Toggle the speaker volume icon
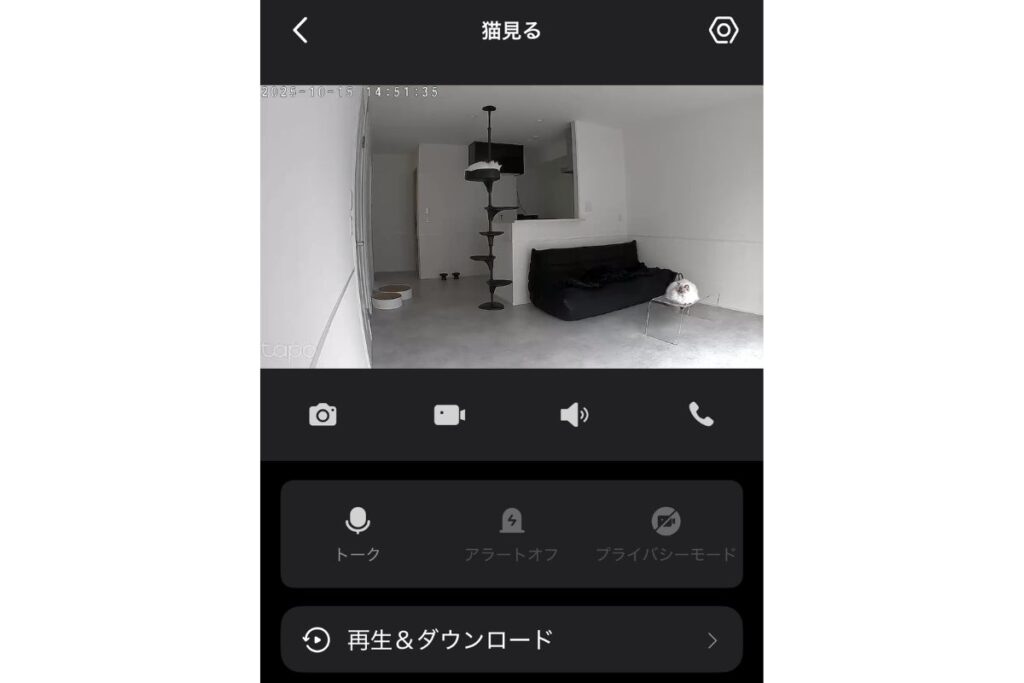The image size is (1024, 683). click(x=574, y=415)
